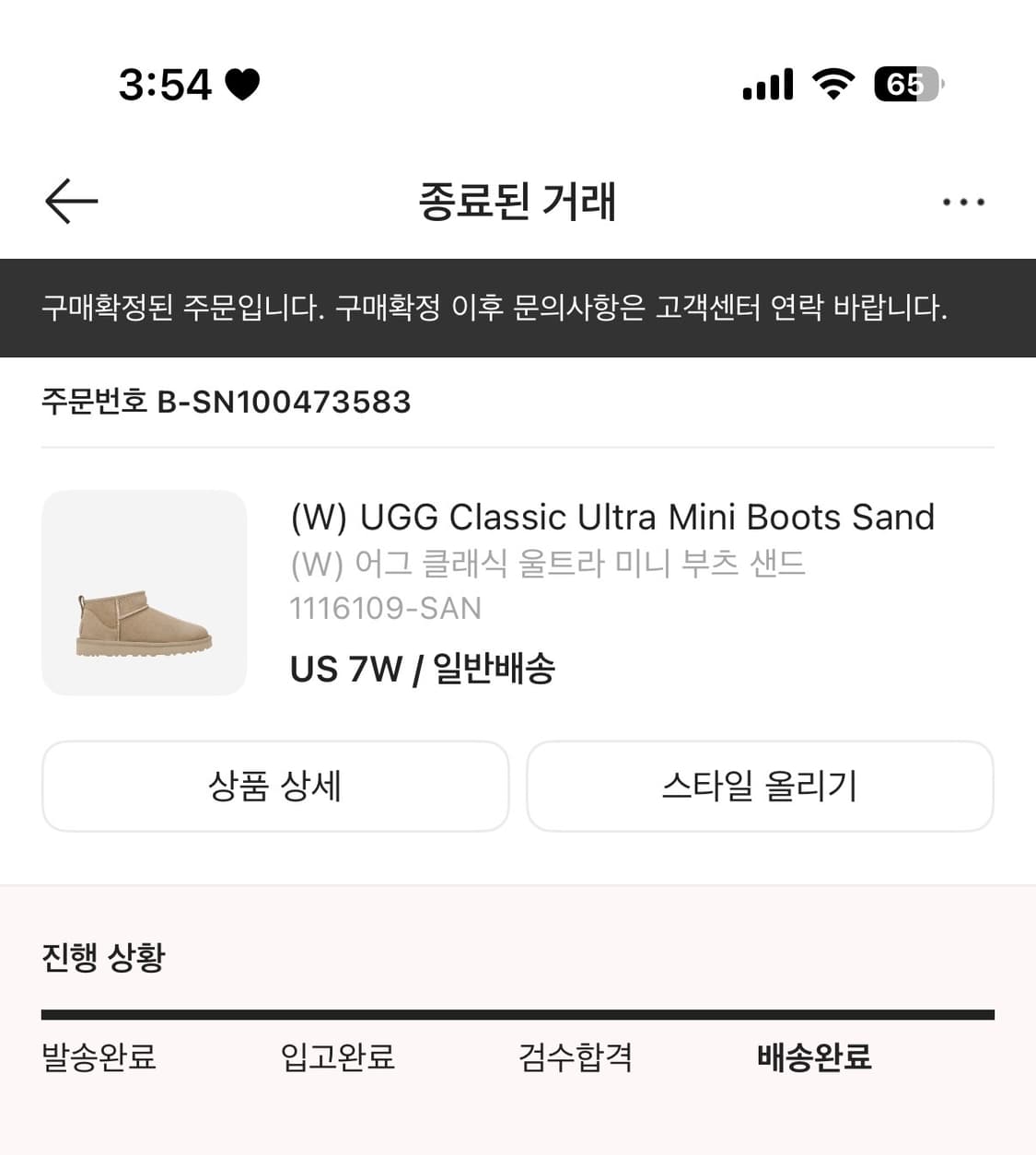Tap the 3:54 clock in the status bar
The width and height of the screenshot is (1036, 1155).
click(166, 86)
